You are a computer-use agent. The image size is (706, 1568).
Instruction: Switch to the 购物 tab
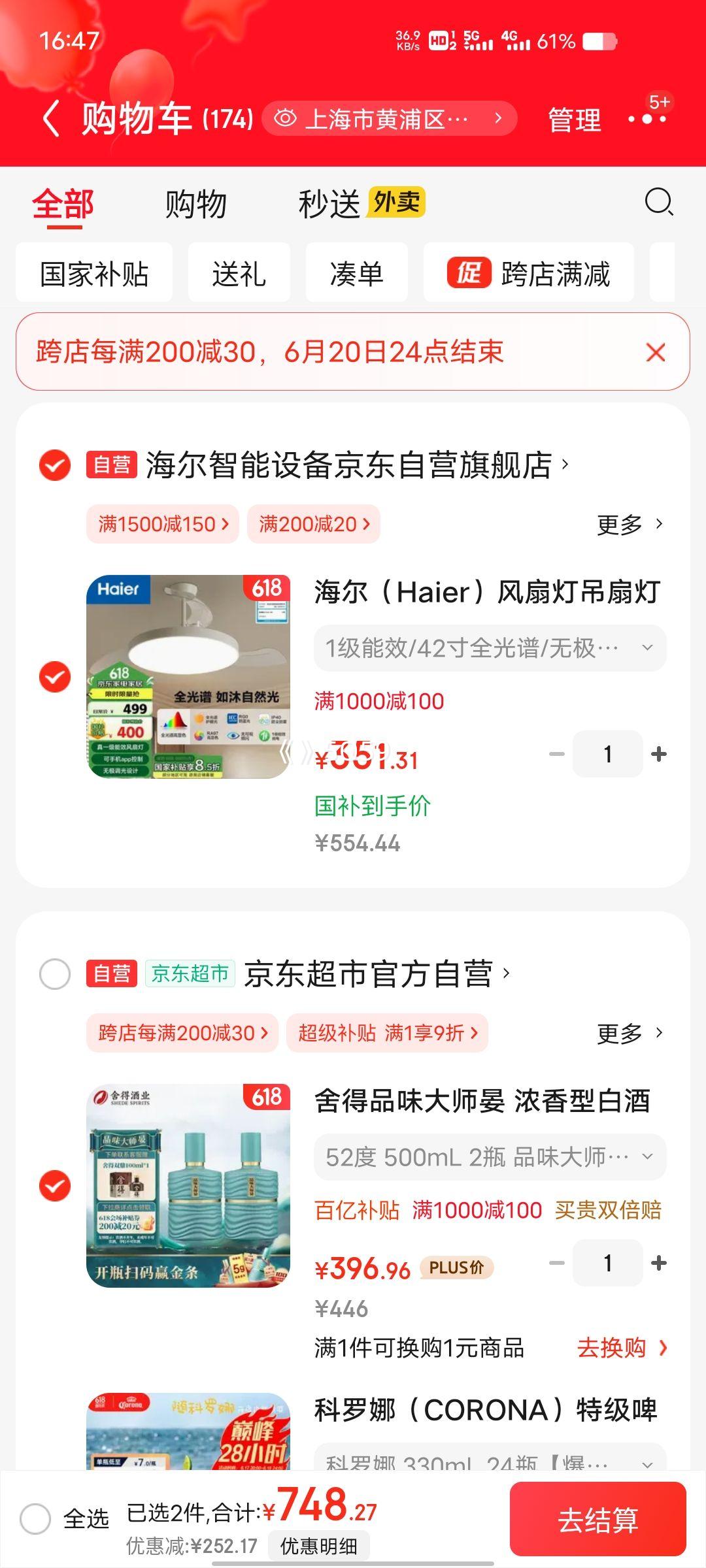(195, 204)
